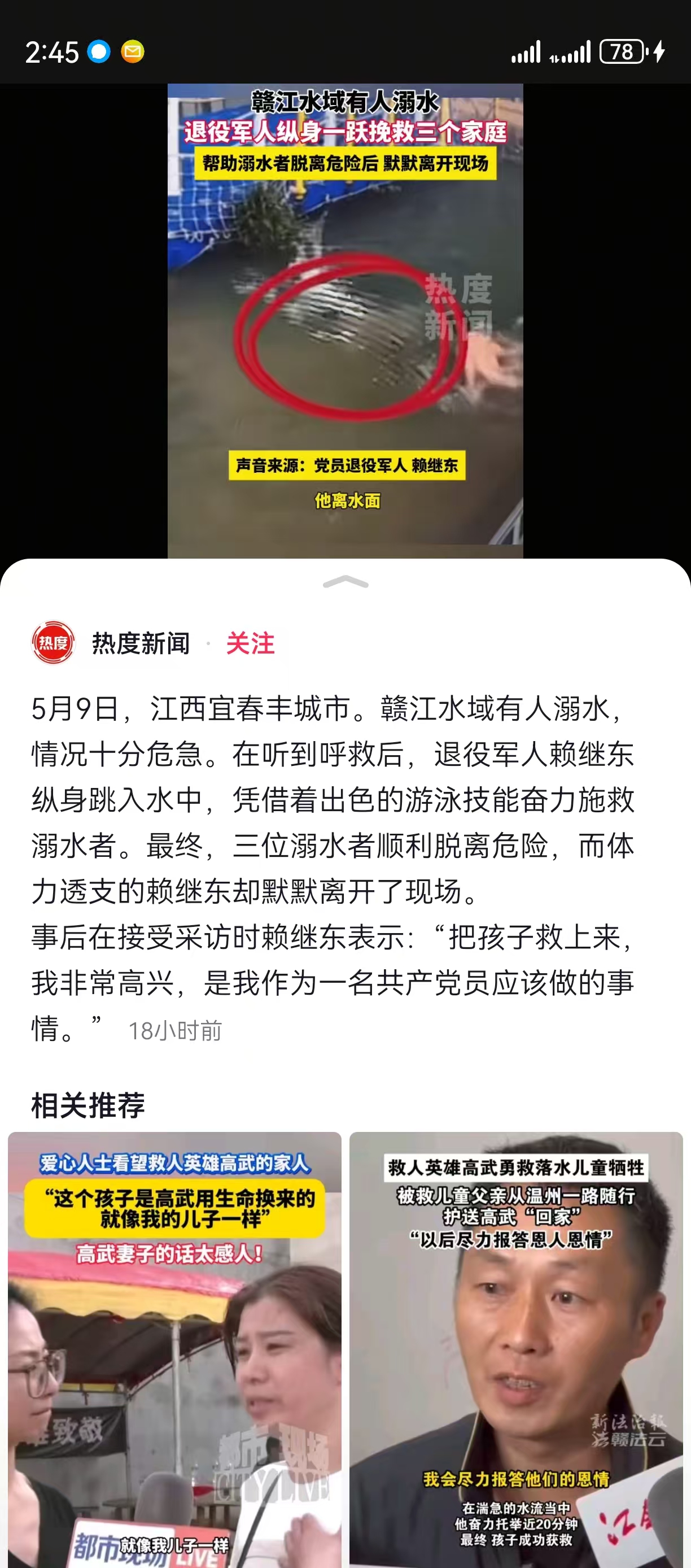Tap the drowning rescue video player
Screen dimensions: 691x1568
pos(345,321)
